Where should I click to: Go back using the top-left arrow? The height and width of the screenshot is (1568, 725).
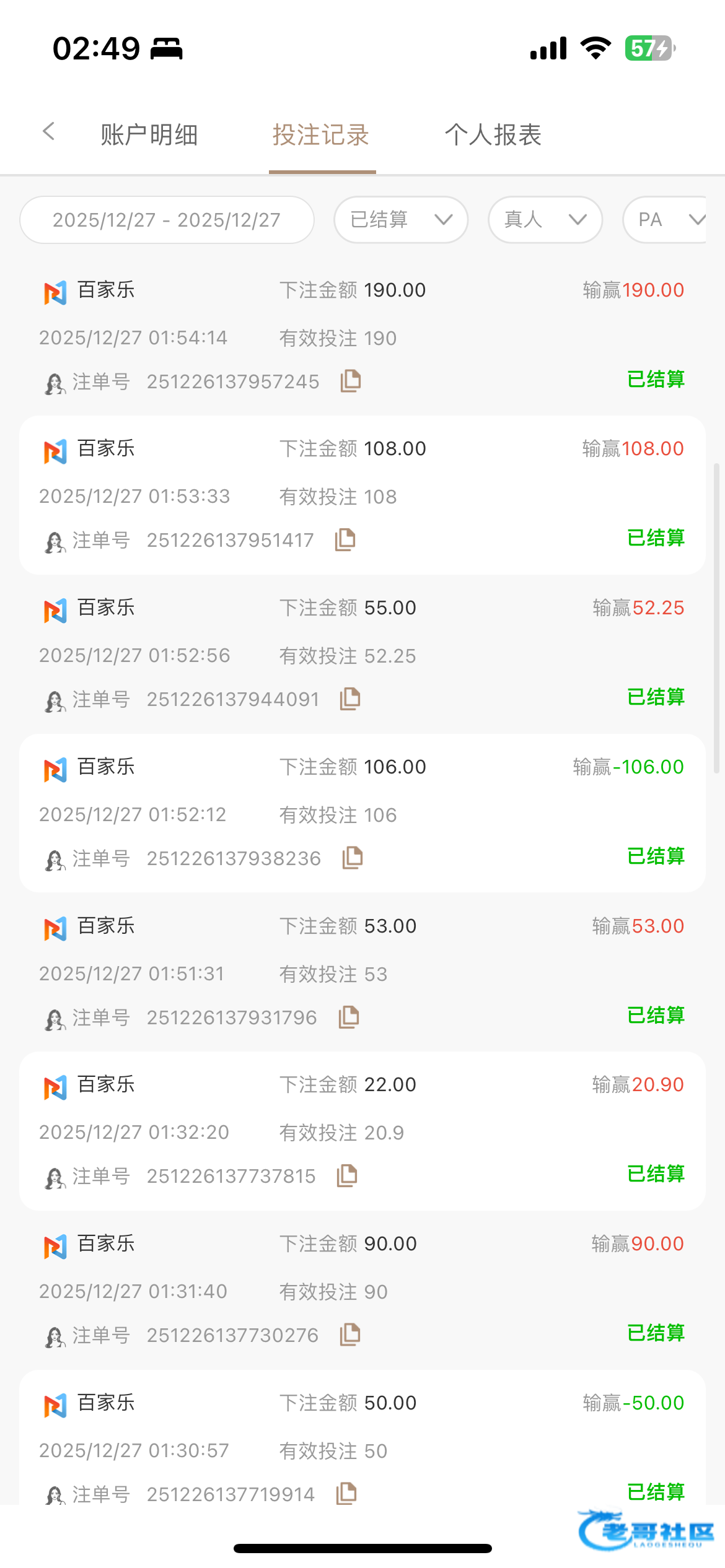tap(49, 131)
